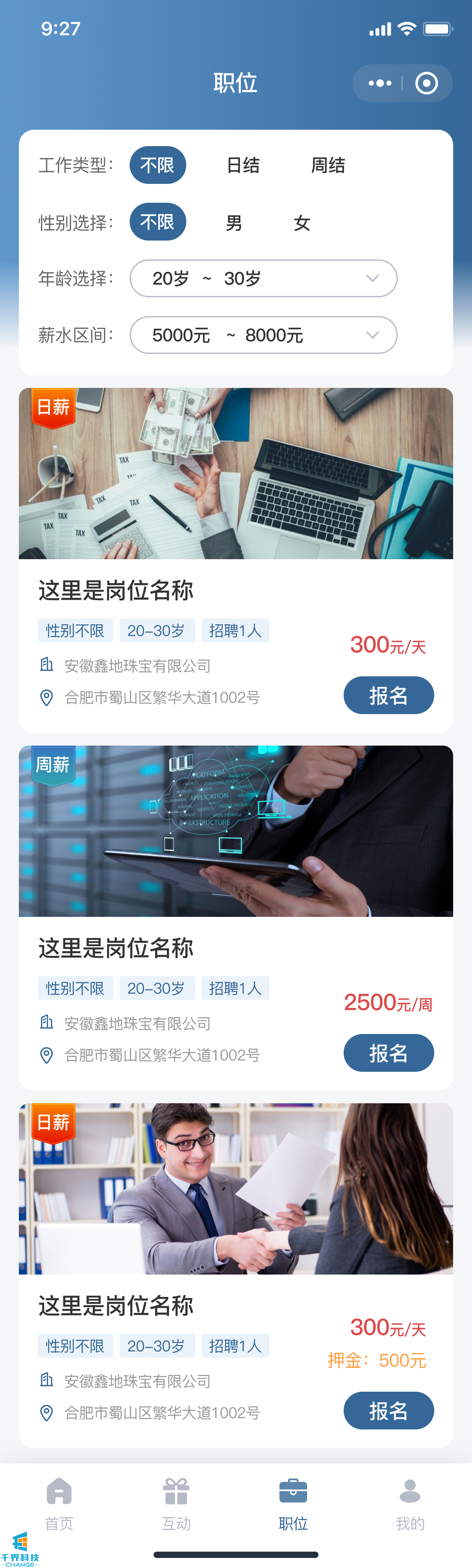Filter gender by 女
The height and width of the screenshot is (1568, 472).
(x=302, y=222)
